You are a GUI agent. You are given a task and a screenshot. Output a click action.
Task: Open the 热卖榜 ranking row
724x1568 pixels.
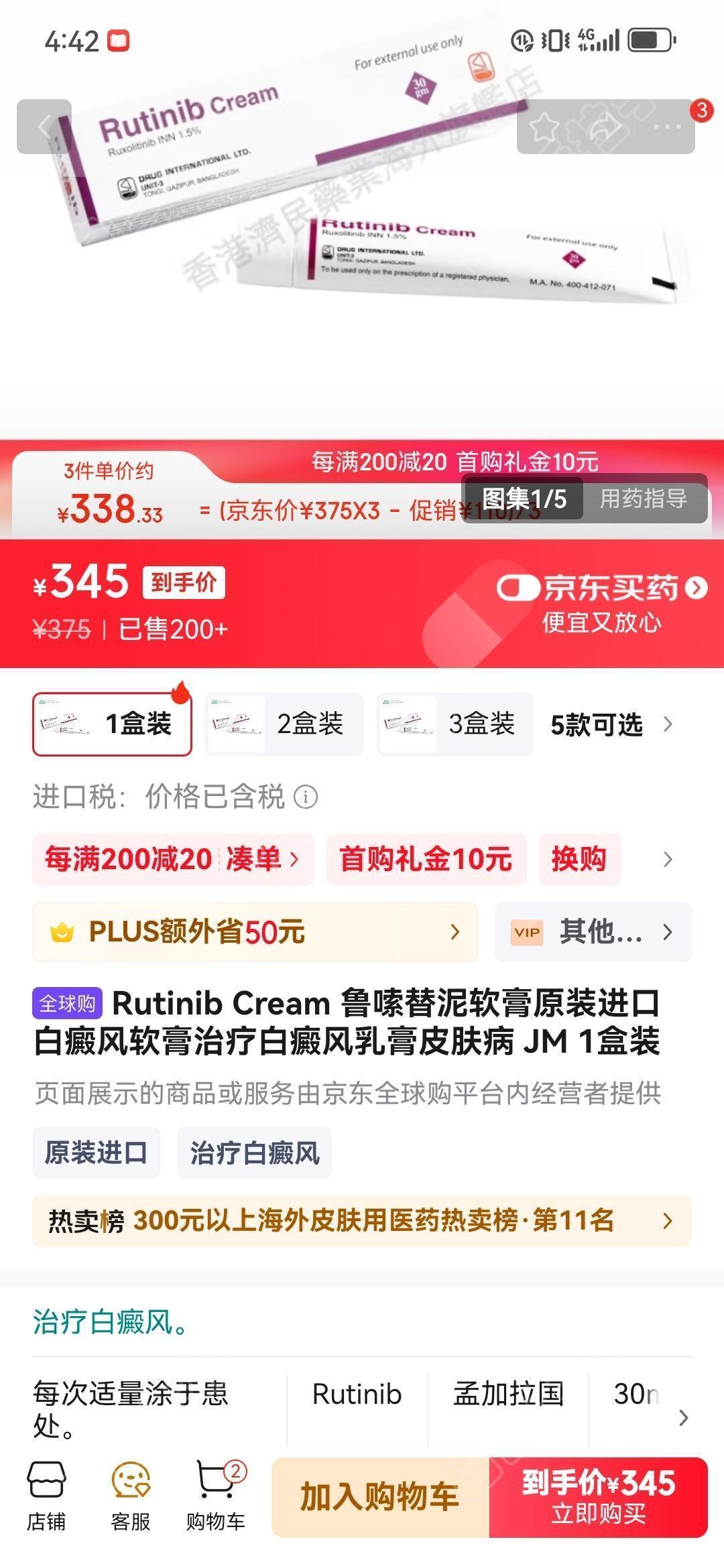click(x=361, y=1221)
